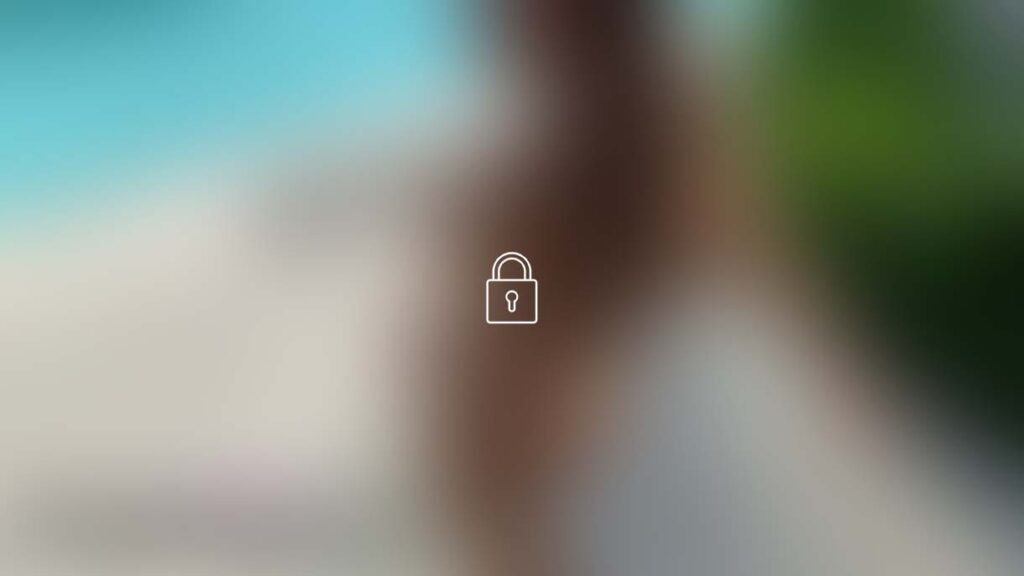1024x576 pixels.
Task: Tap the padlock icon to unlock content
Action: pyautogui.click(x=511, y=289)
